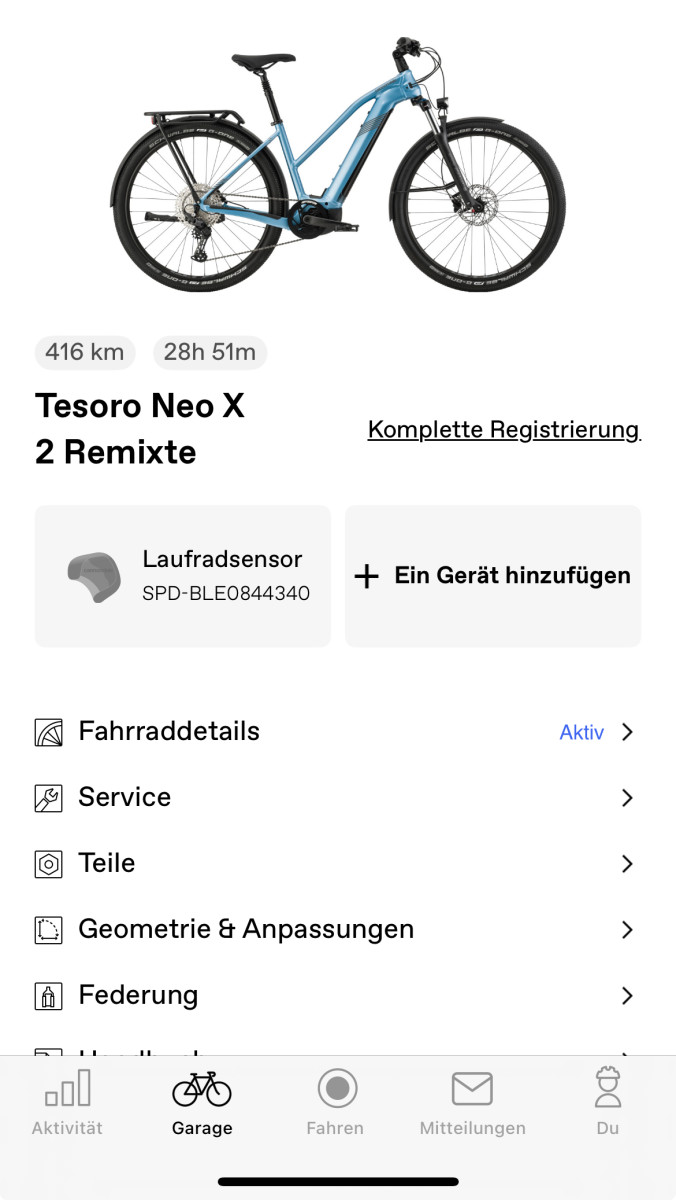Open the Service row
676x1200 pixels.
[x=338, y=798]
